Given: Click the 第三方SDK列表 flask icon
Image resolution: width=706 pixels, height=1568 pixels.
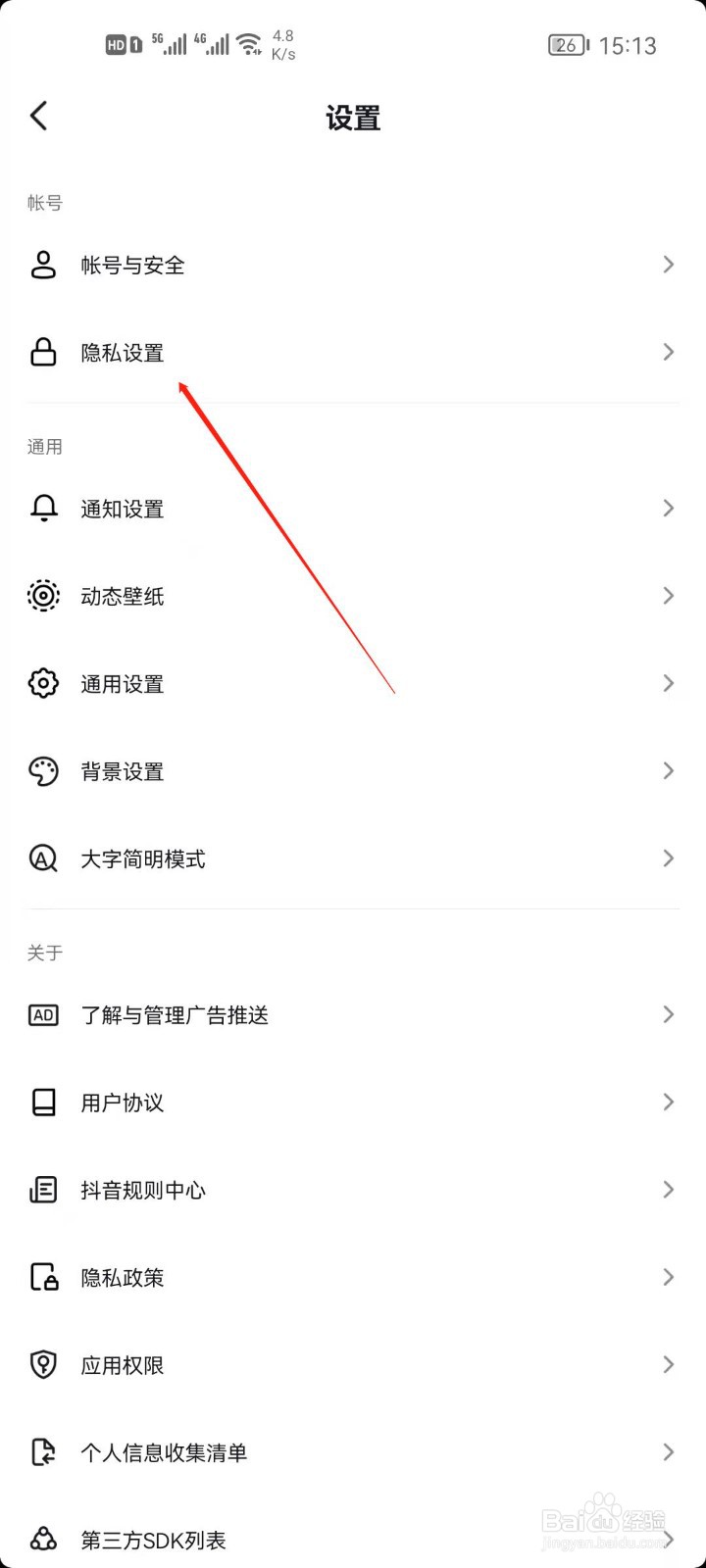Looking at the screenshot, I should tap(43, 1539).
